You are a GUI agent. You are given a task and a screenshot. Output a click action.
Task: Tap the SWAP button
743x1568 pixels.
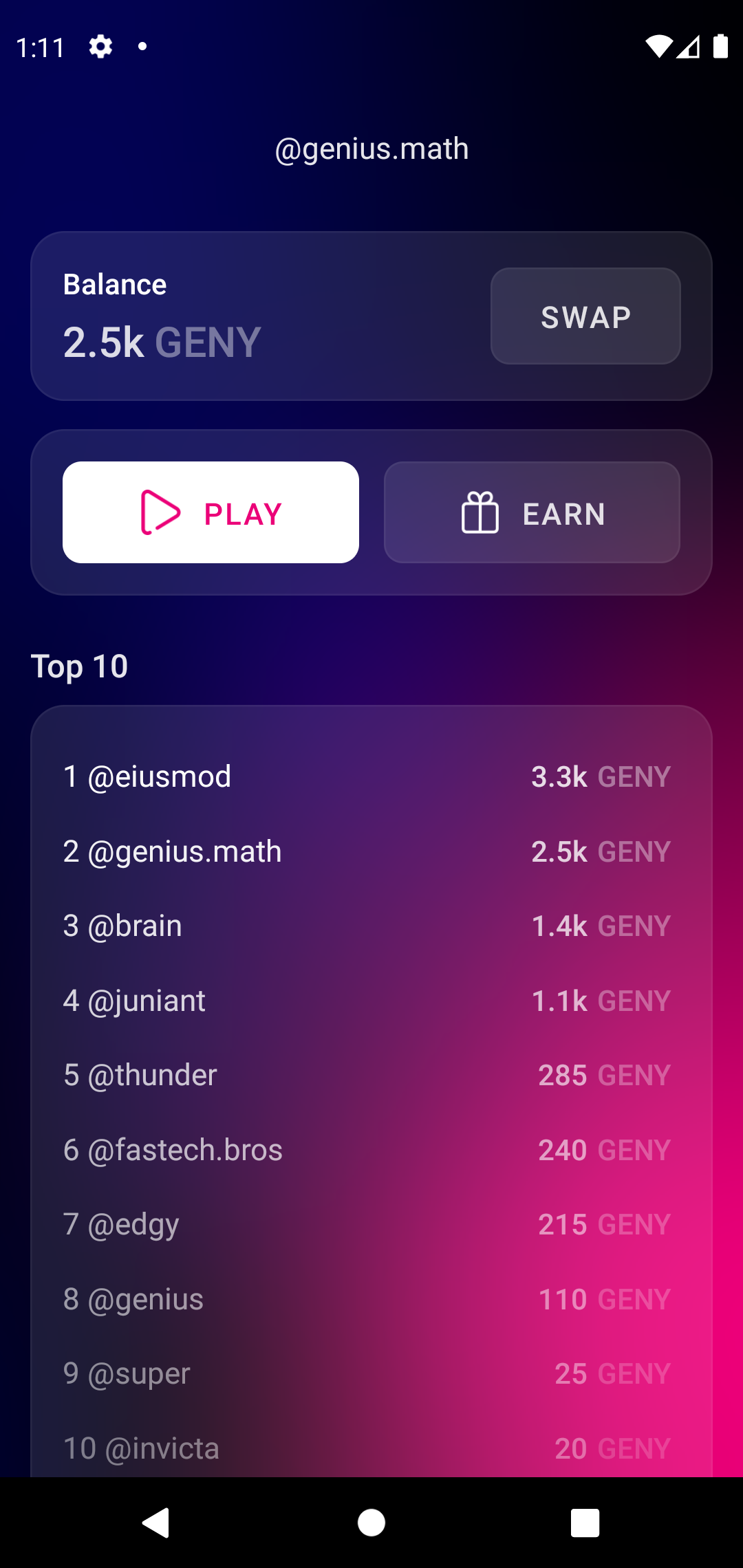click(585, 316)
